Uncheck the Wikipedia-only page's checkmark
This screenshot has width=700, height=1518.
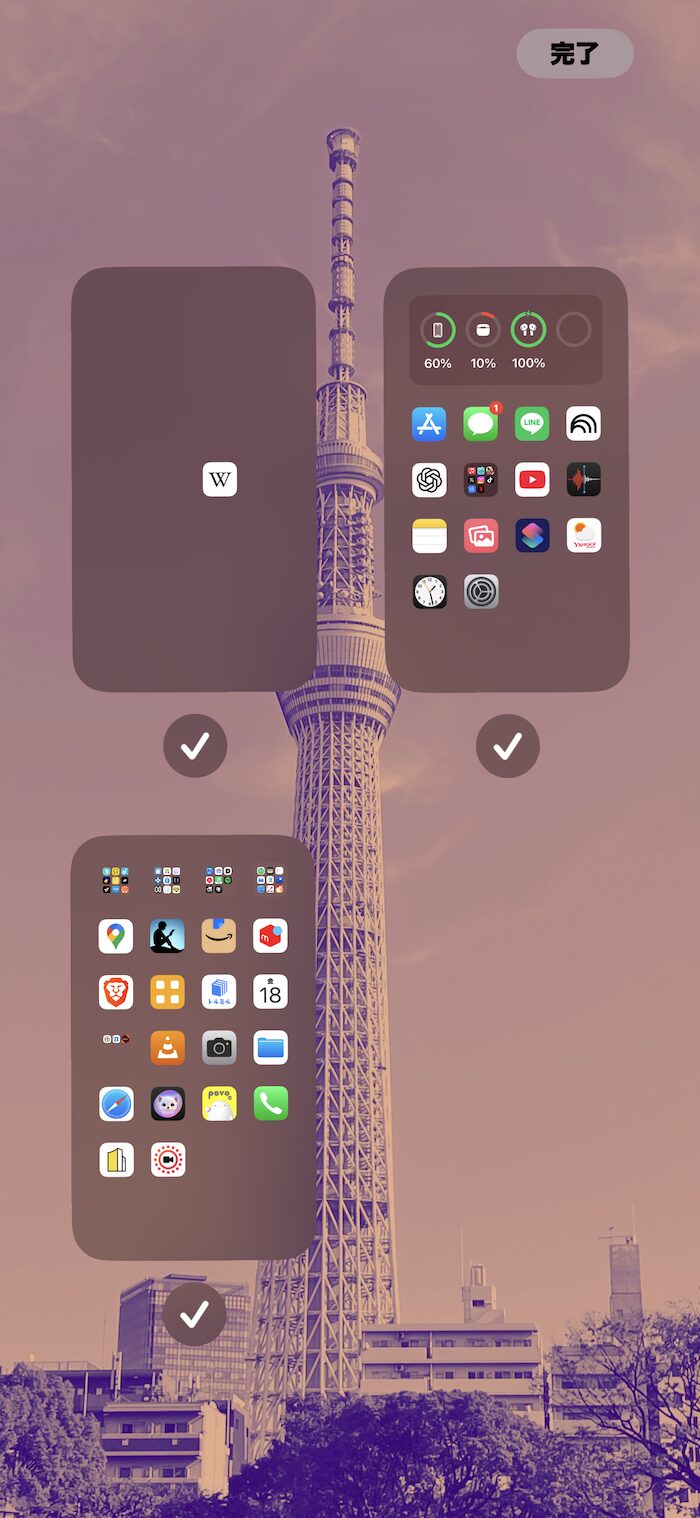click(195, 746)
